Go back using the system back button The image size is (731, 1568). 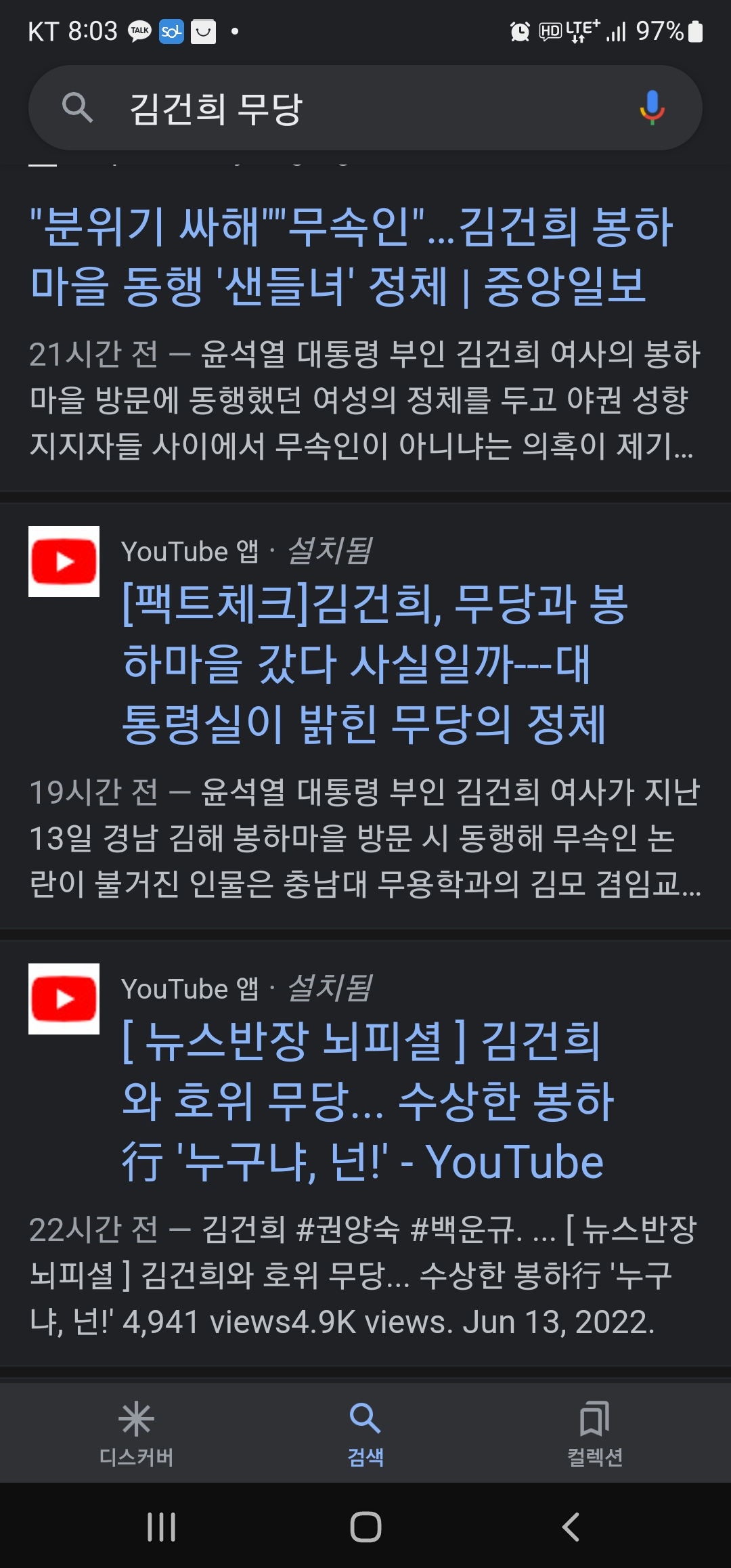[x=571, y=1527]
